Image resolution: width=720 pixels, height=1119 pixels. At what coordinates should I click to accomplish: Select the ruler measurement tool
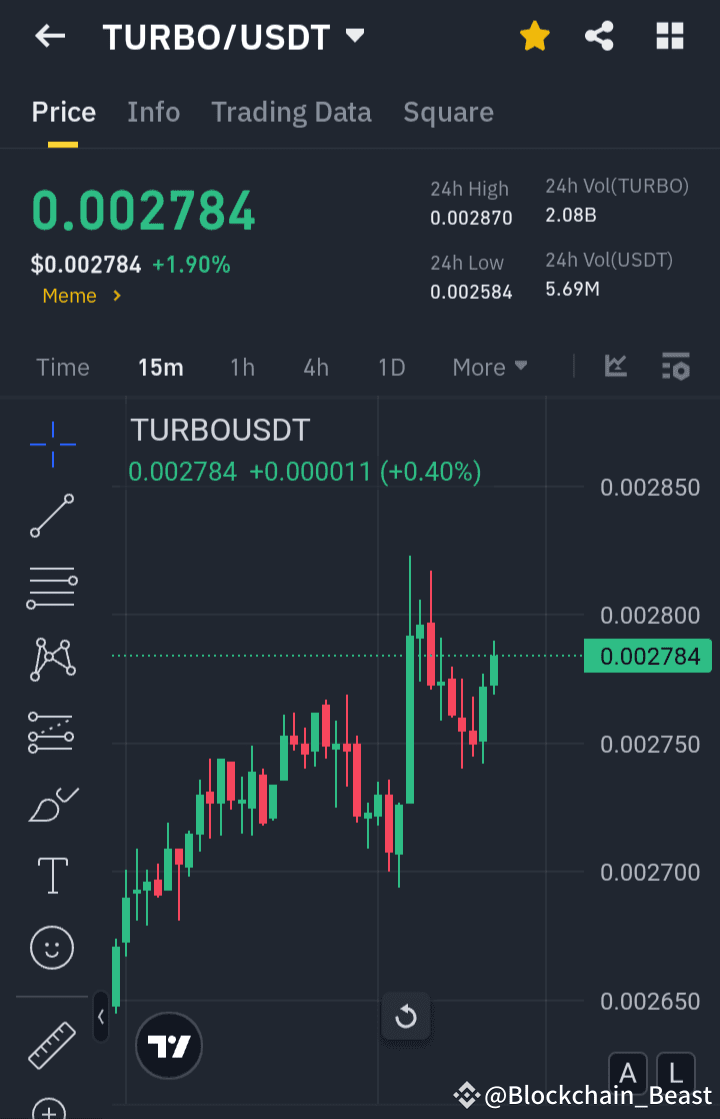(51, 1044)
